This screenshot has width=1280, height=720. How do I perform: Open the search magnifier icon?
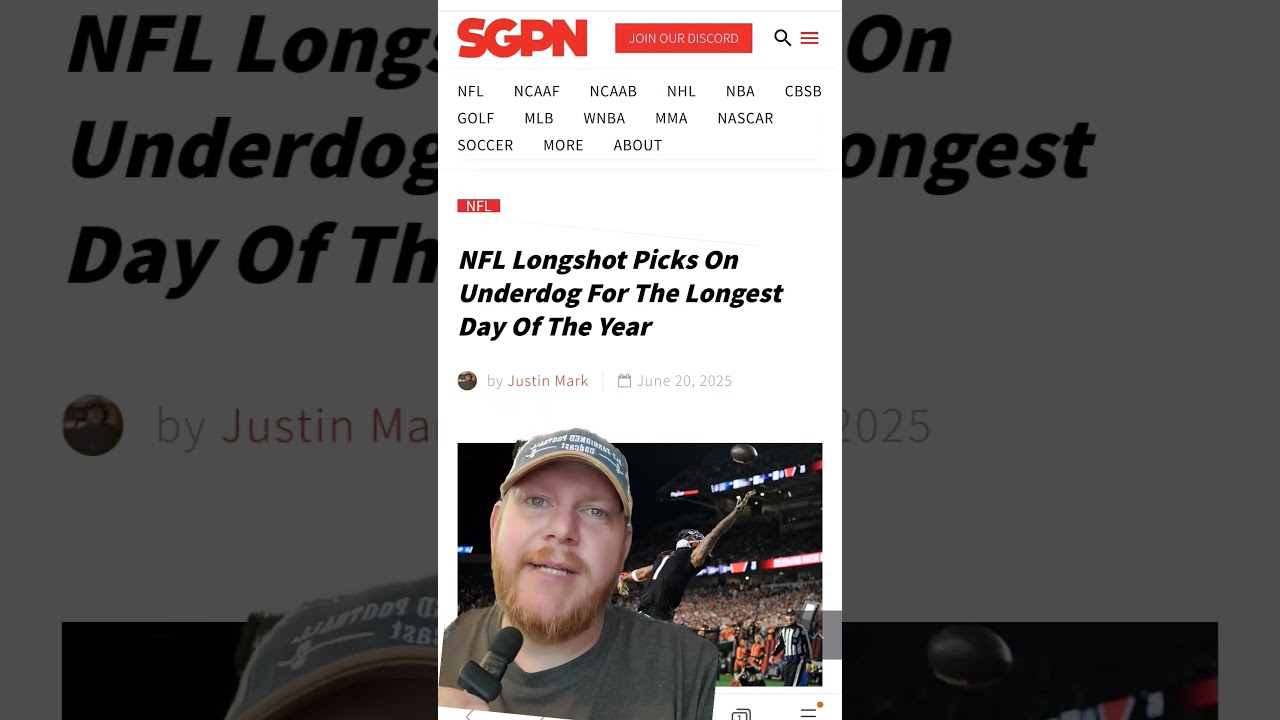coord(782,38)
